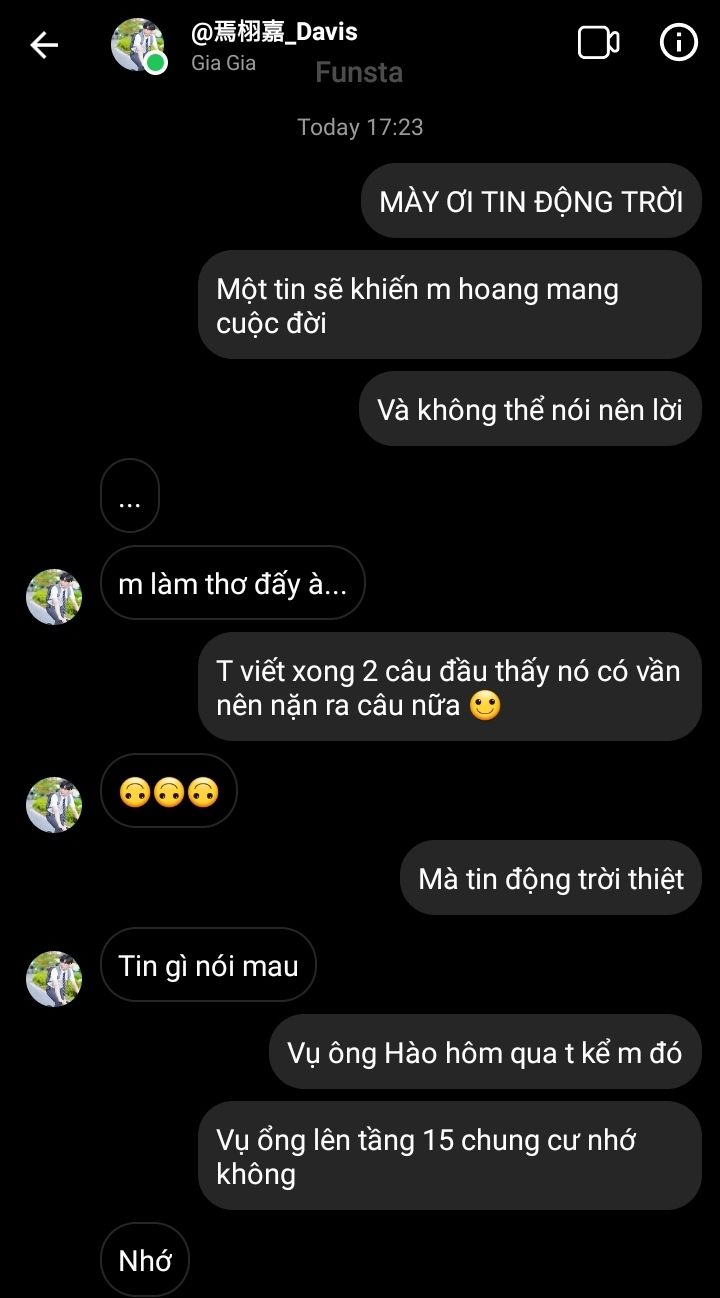The height and width of the screenshot is (1298, 720).
Task: Go back with the back arrow
Action: pyautogui.click(x=44, y=45)
